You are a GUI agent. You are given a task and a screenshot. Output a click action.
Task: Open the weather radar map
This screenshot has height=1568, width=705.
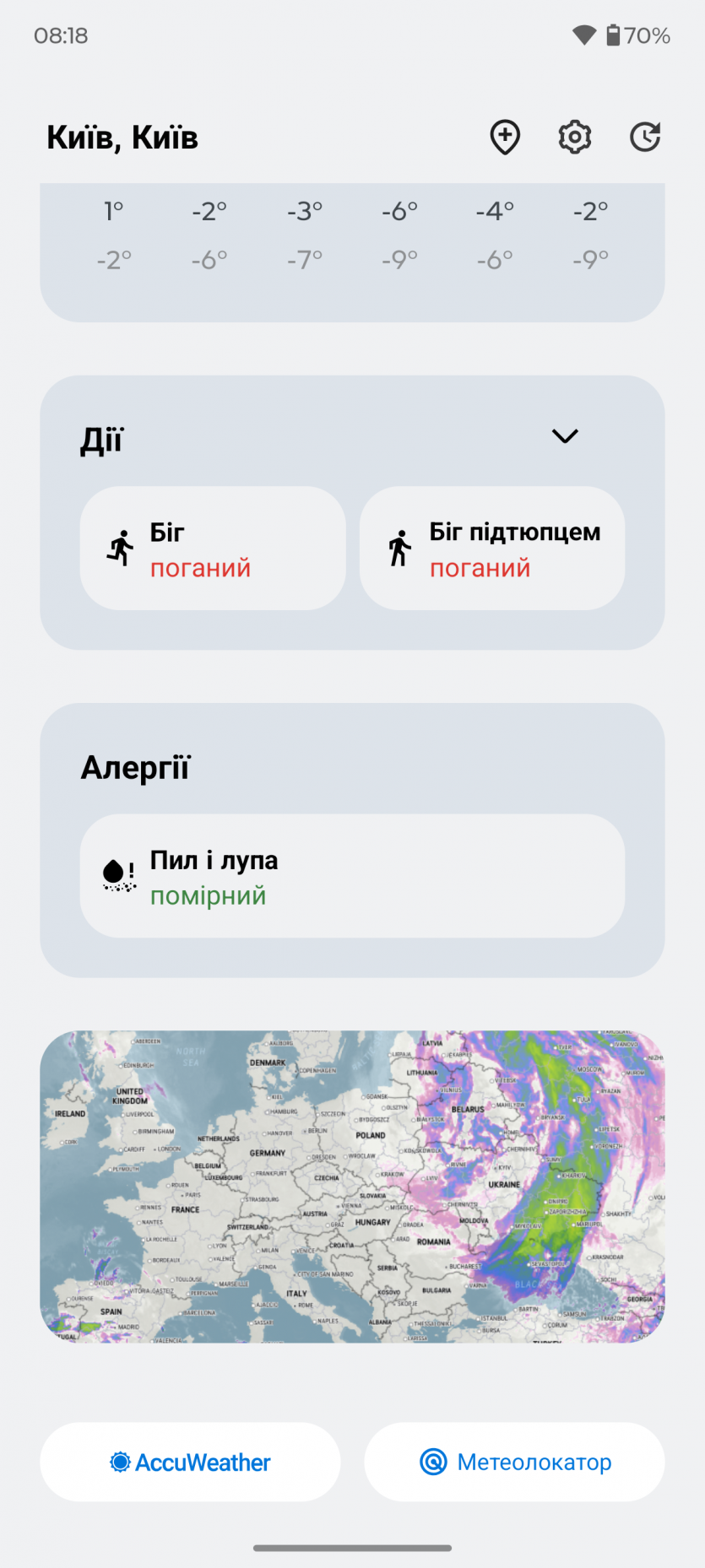point(352,1186)
